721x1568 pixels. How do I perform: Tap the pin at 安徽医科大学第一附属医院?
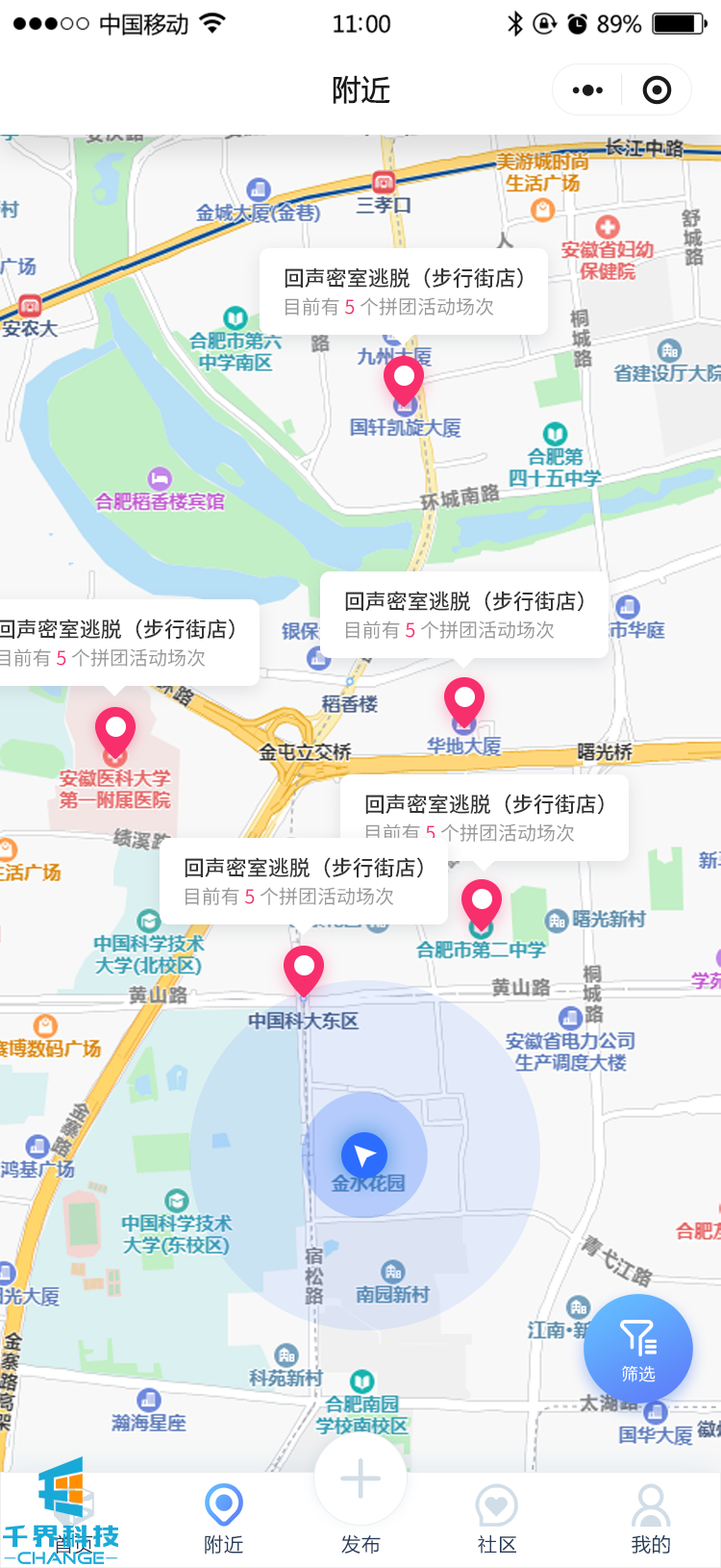point(115,730)
